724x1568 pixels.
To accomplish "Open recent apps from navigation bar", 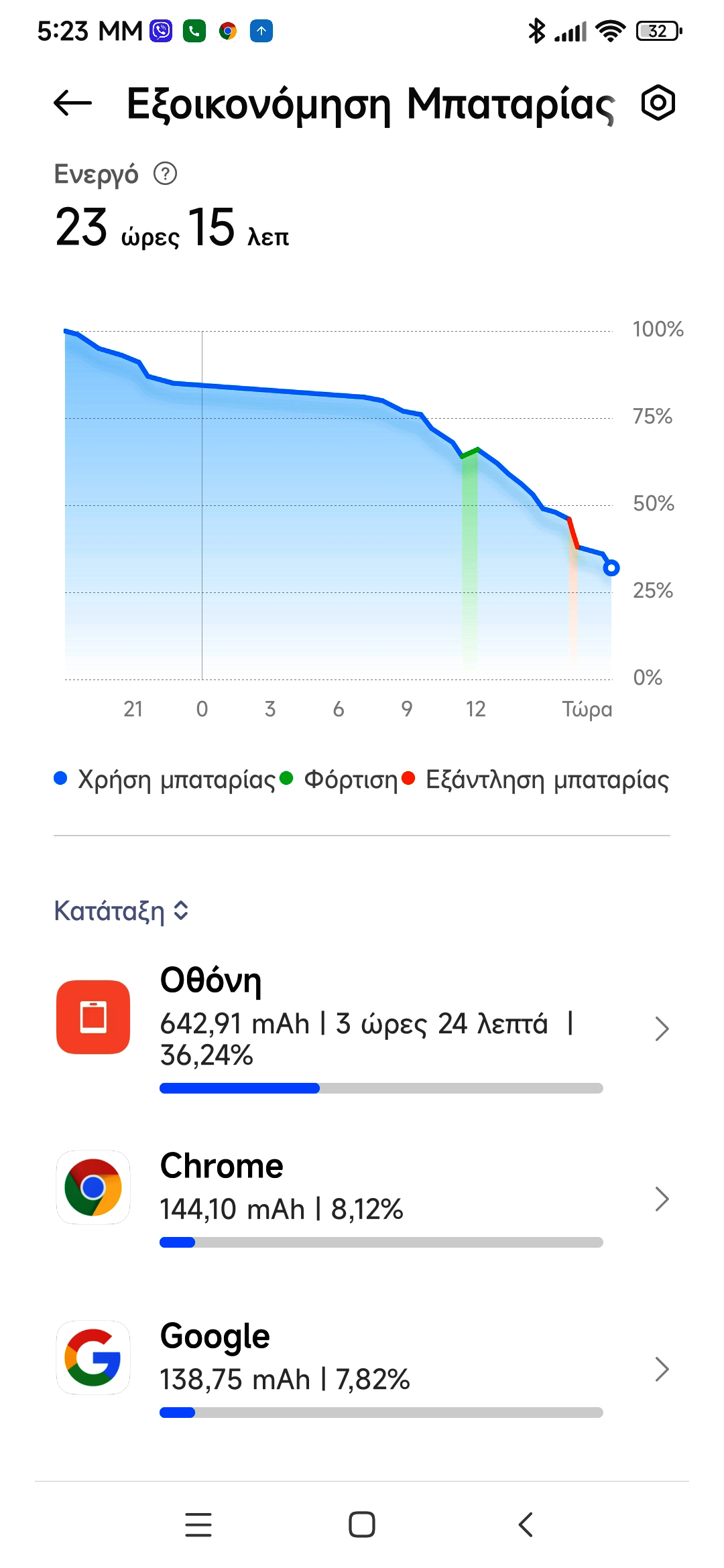I will point(198,1524).
